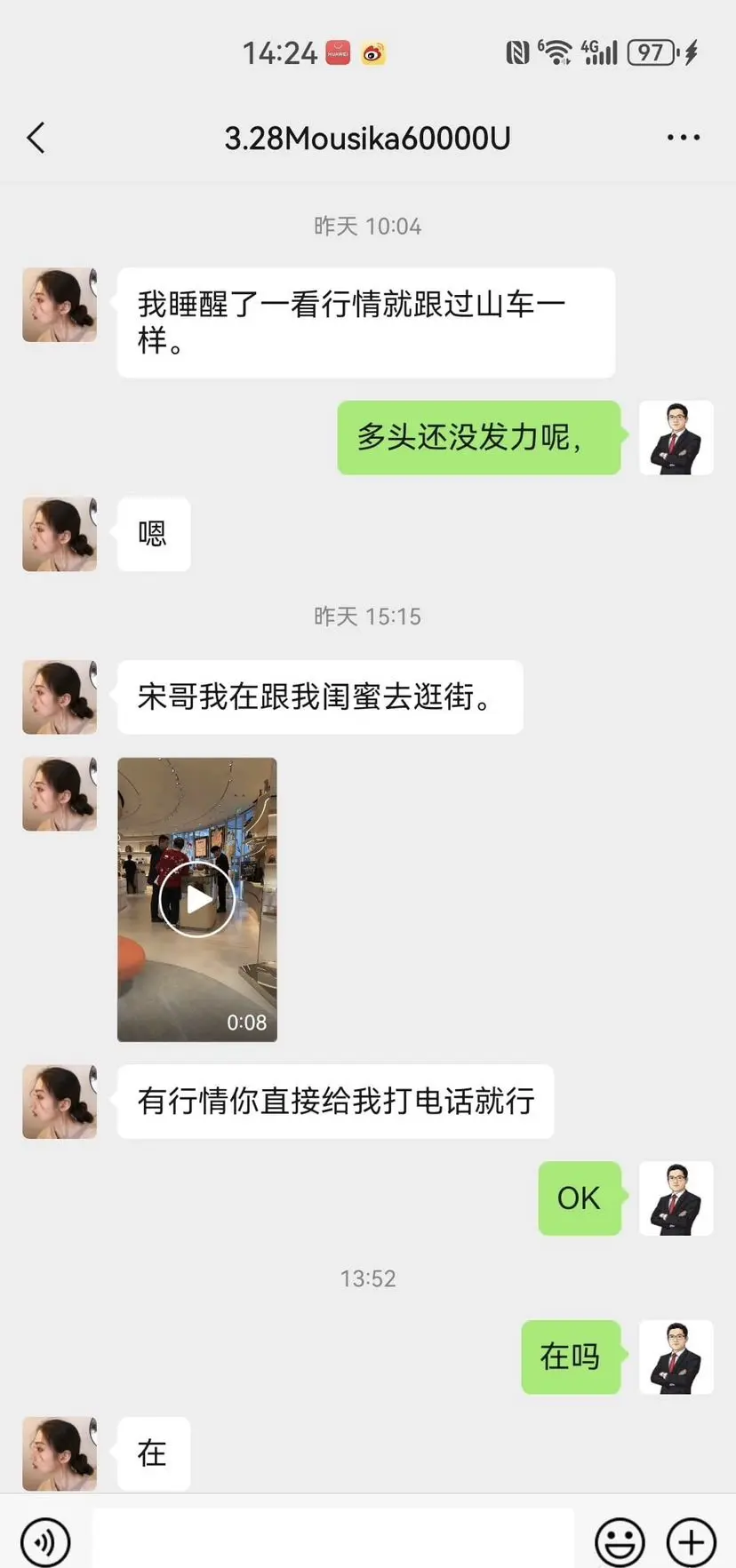Tap the green bubble reading 在吗
Screen dimensions: 736x1568
point(571,1357)
